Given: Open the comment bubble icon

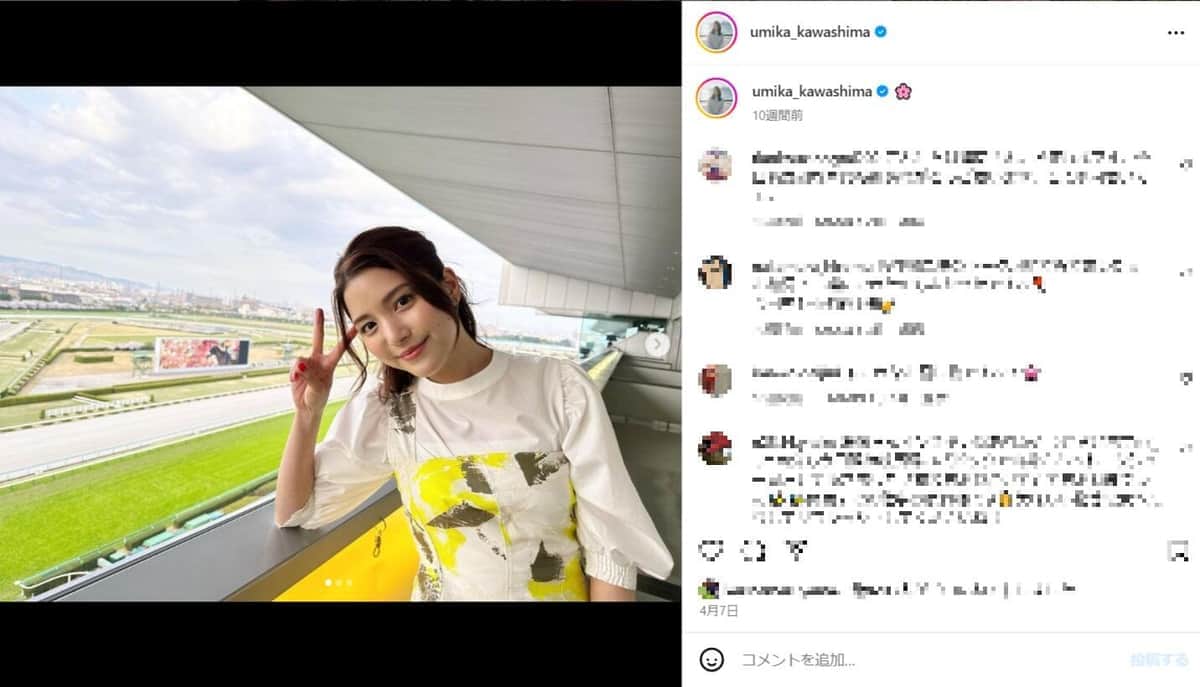Looking at the screenshot, I should pyautogui.click(x=755, y=550).
